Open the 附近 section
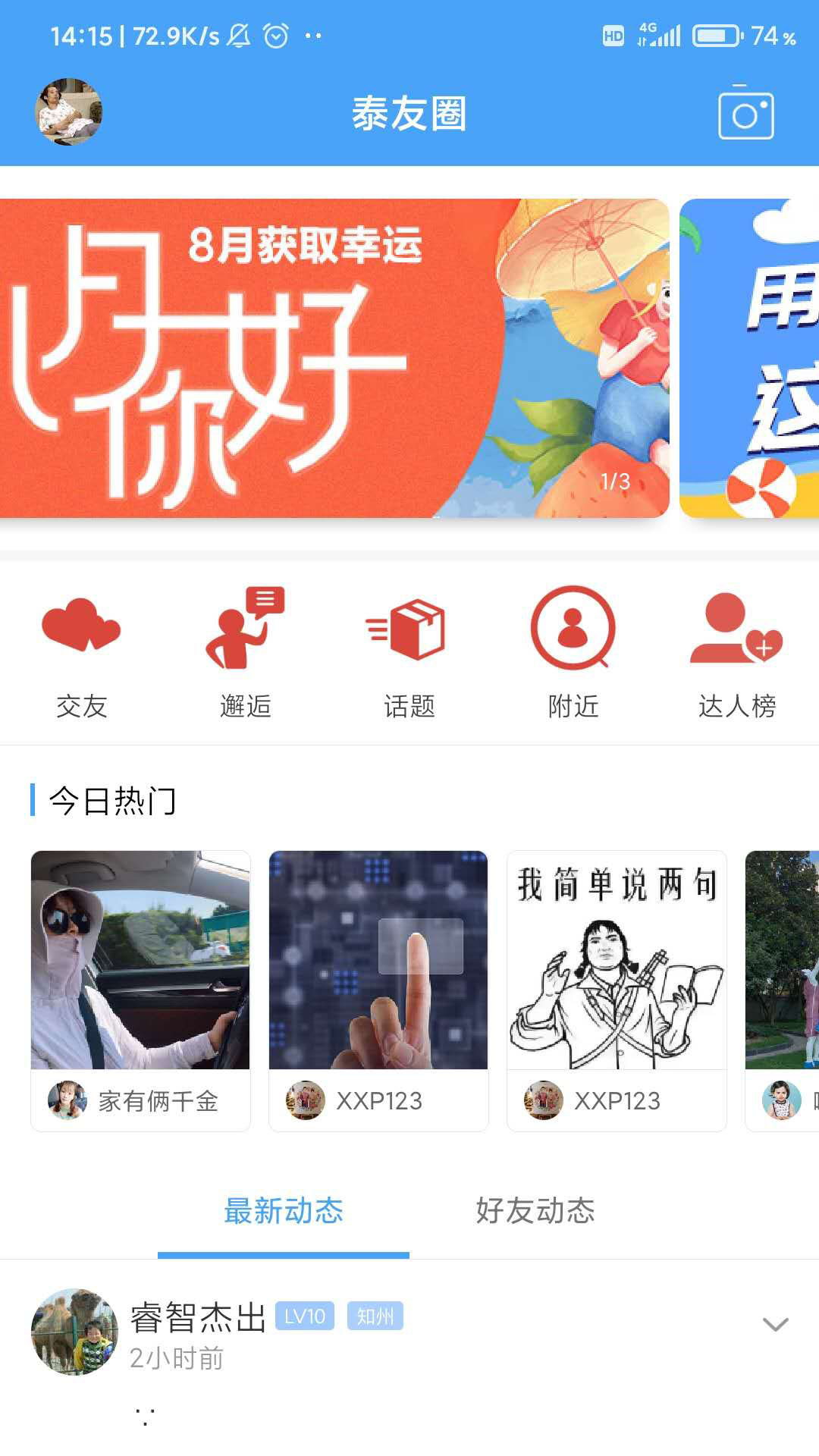 [573, 654]
